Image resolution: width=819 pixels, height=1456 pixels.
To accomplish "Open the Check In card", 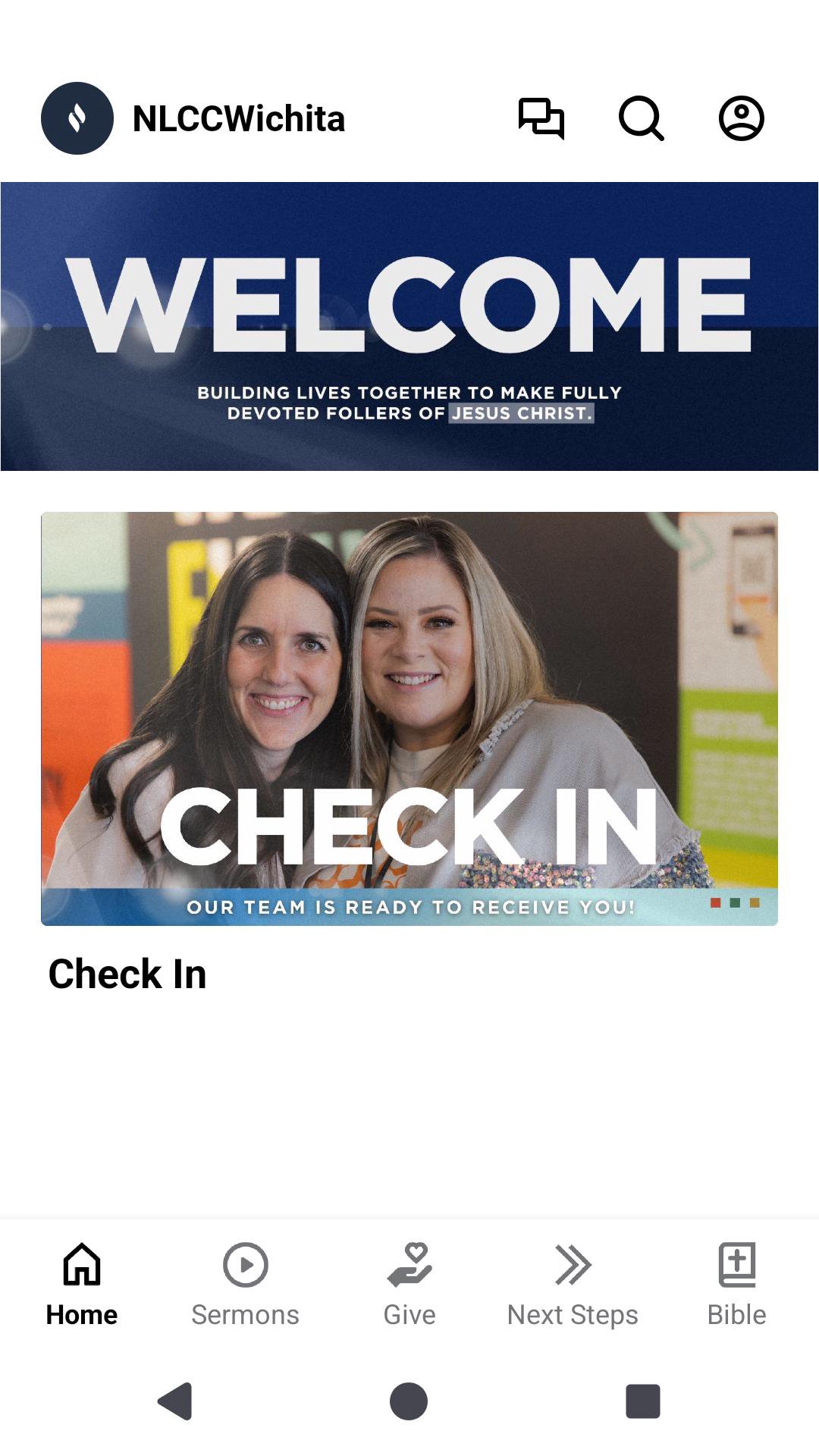I will coord(409,718).
